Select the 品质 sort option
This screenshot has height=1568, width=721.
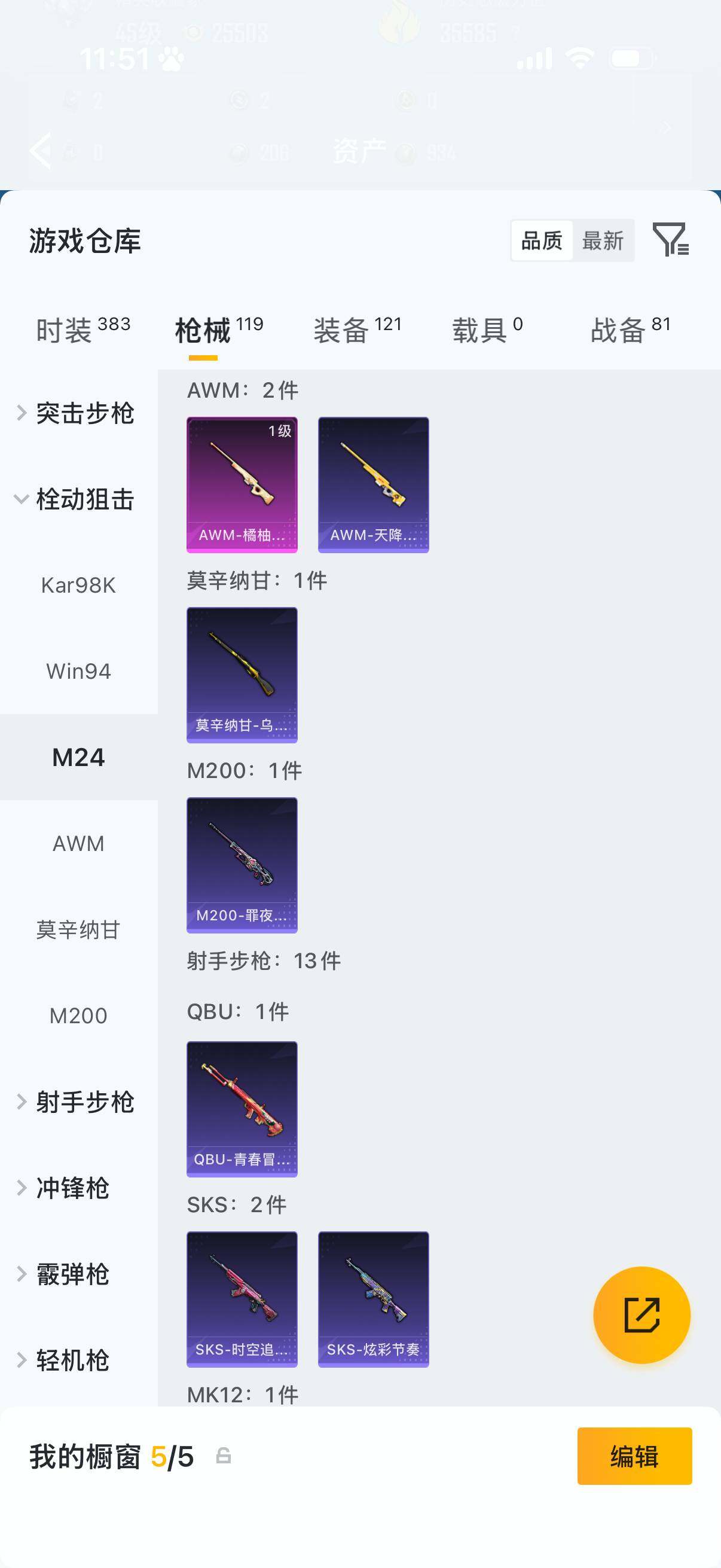(542, 241)
